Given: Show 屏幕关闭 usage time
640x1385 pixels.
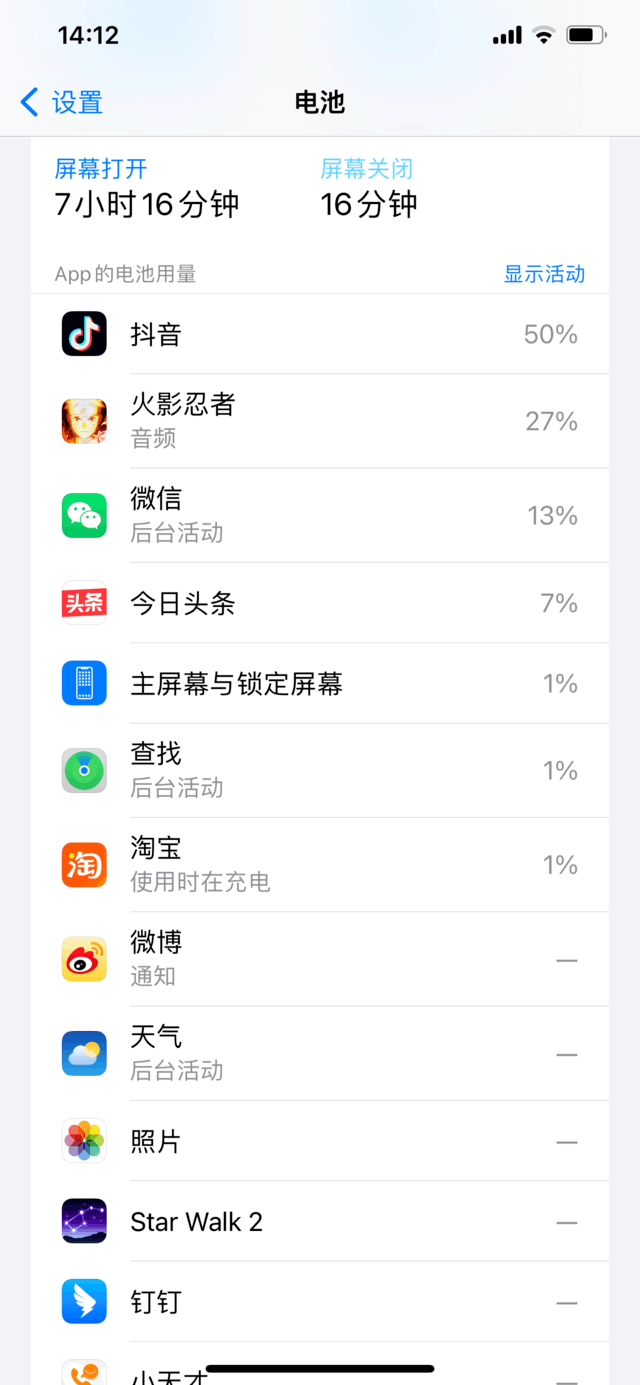Looking at the screenshot, I should (369, 188).
